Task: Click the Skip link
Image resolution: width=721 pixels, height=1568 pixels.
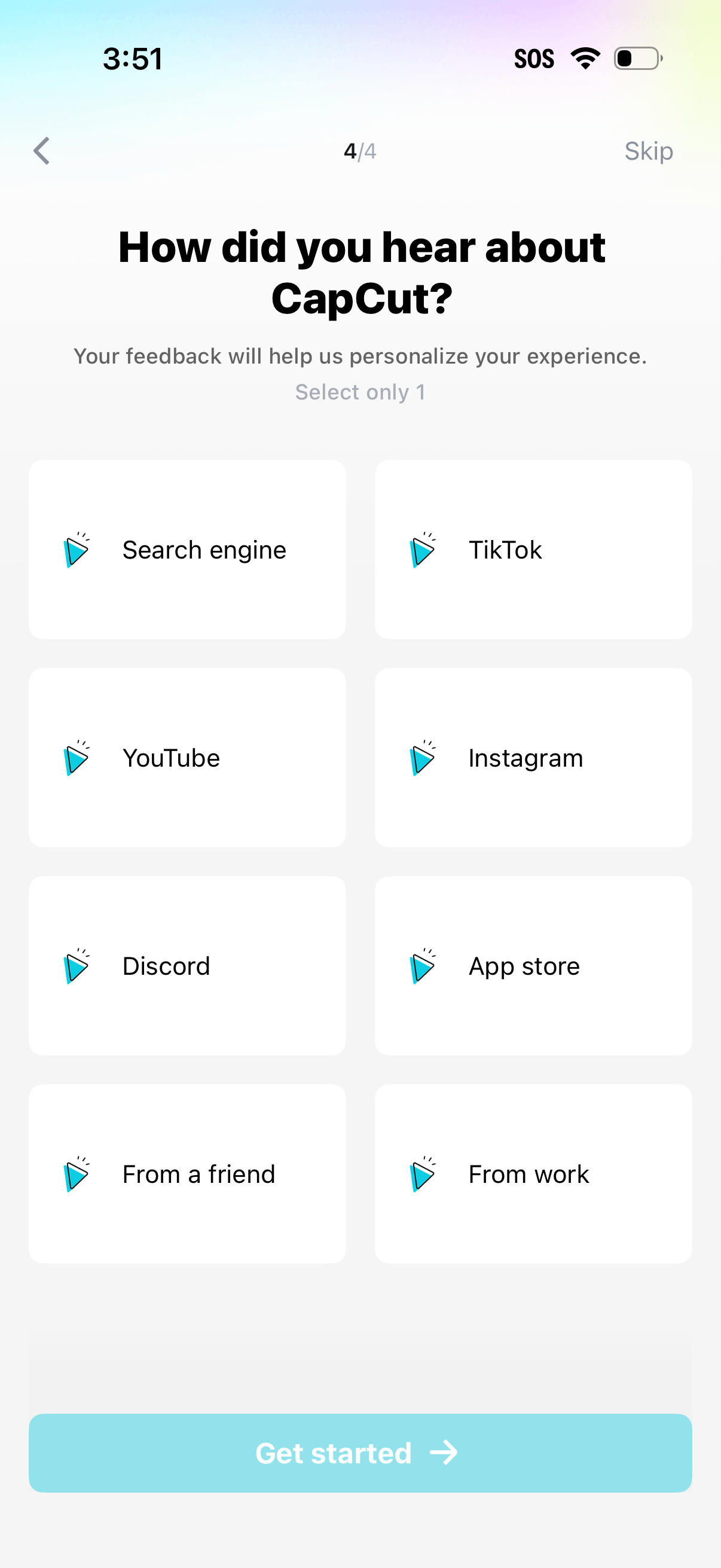Action: 648,151
